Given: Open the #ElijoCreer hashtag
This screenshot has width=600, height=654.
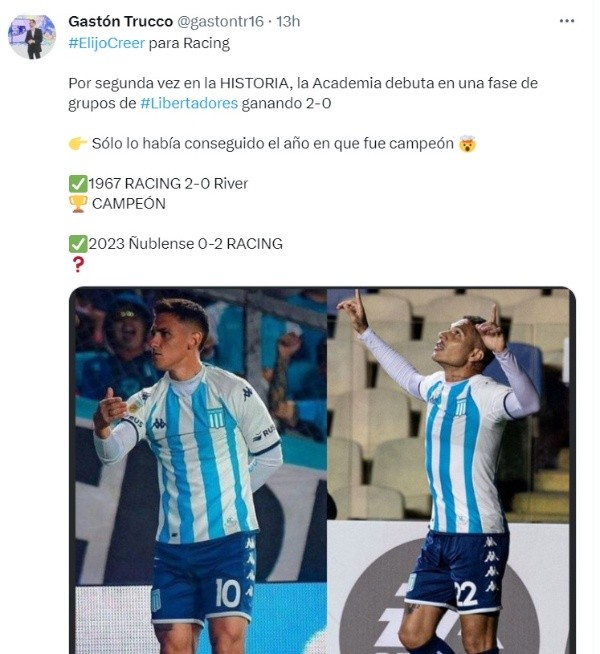Looking at the screenshot, I should [x=106, y=43].
